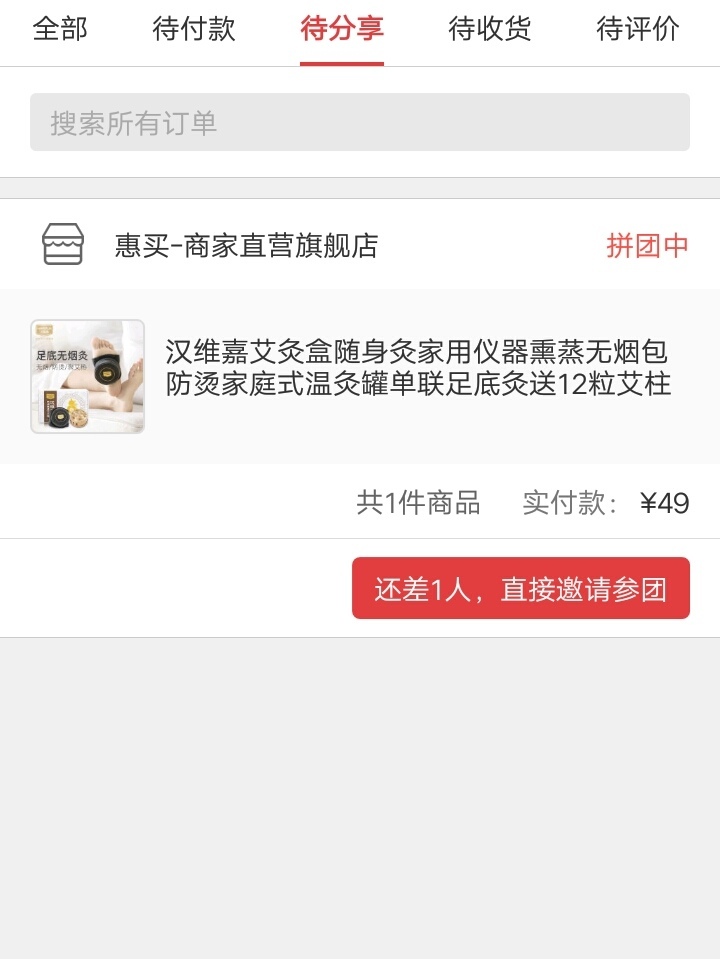
Task: Open the 惠买-商家直营旗舰店 store page
Action: [x=246, y=246]
